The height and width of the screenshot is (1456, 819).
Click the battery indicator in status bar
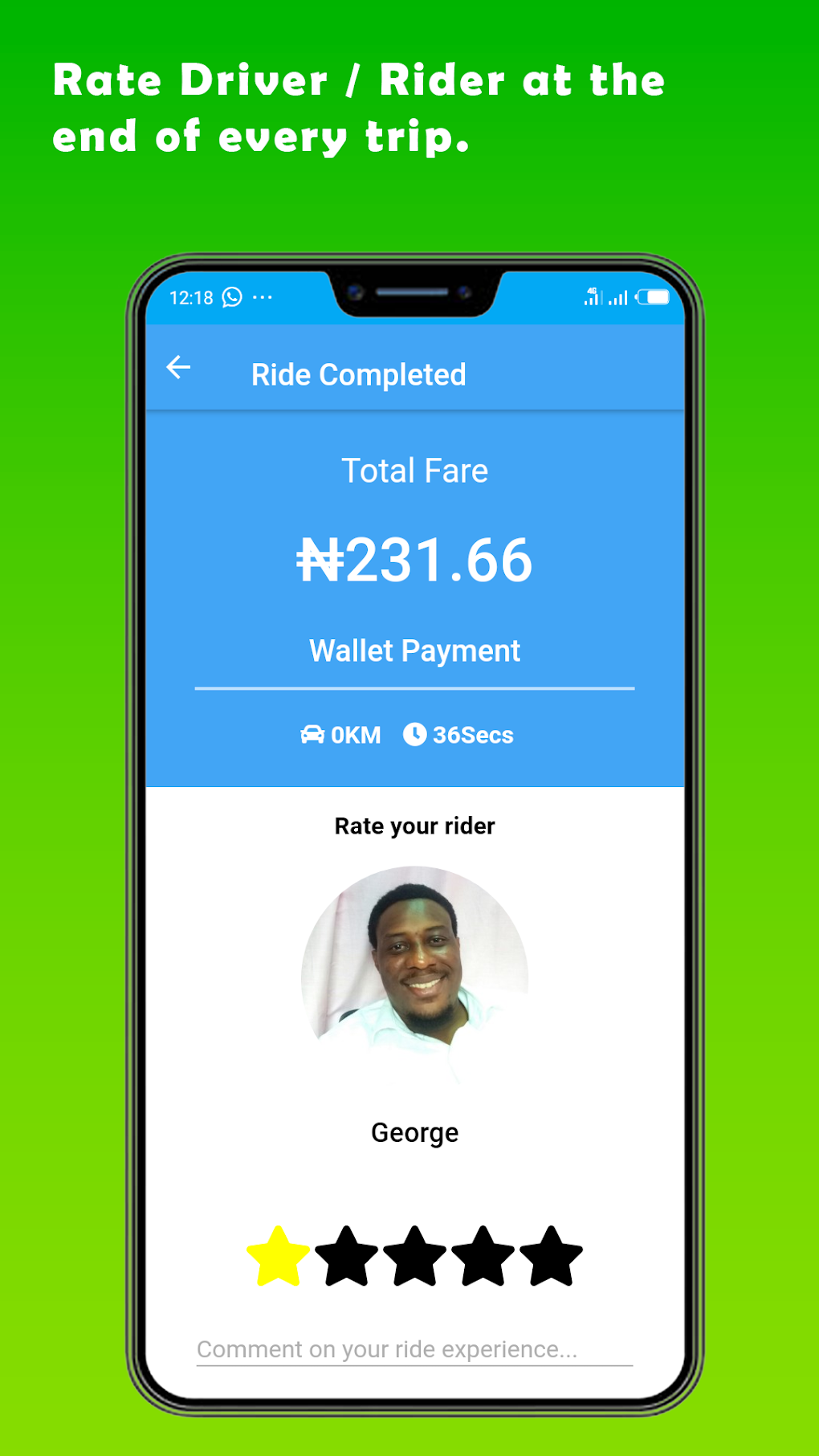(651, 296)
